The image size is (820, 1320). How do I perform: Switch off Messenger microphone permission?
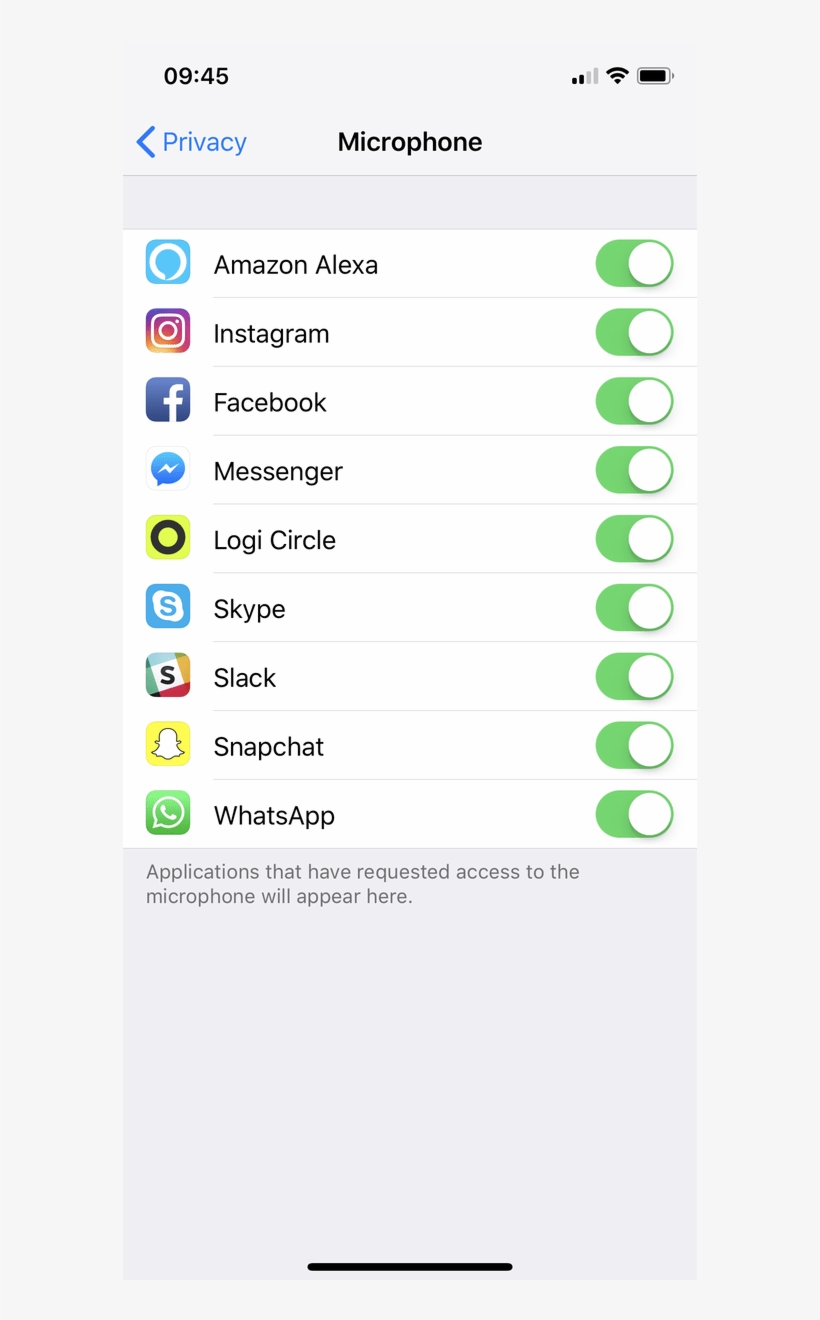click(x=634, y=471)
